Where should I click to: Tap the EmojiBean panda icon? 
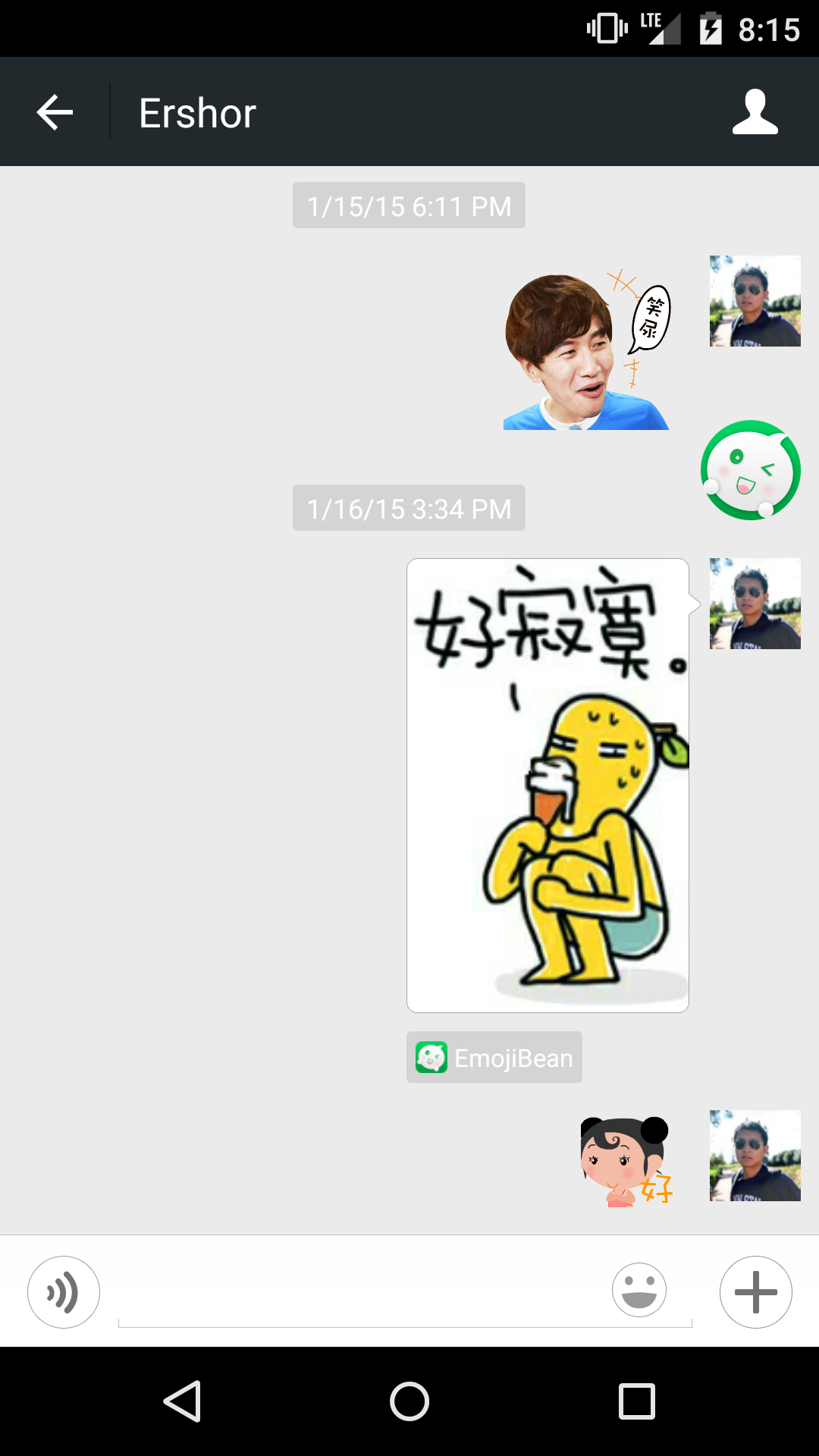pos(431,1056)
